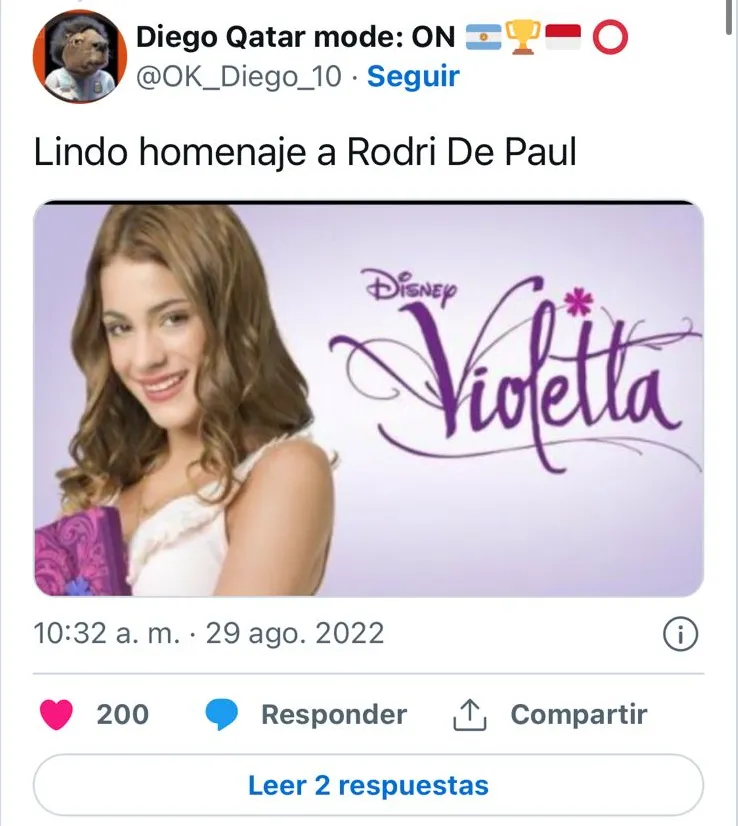Reply using the Responder button
738x826 pixels.
306,715
